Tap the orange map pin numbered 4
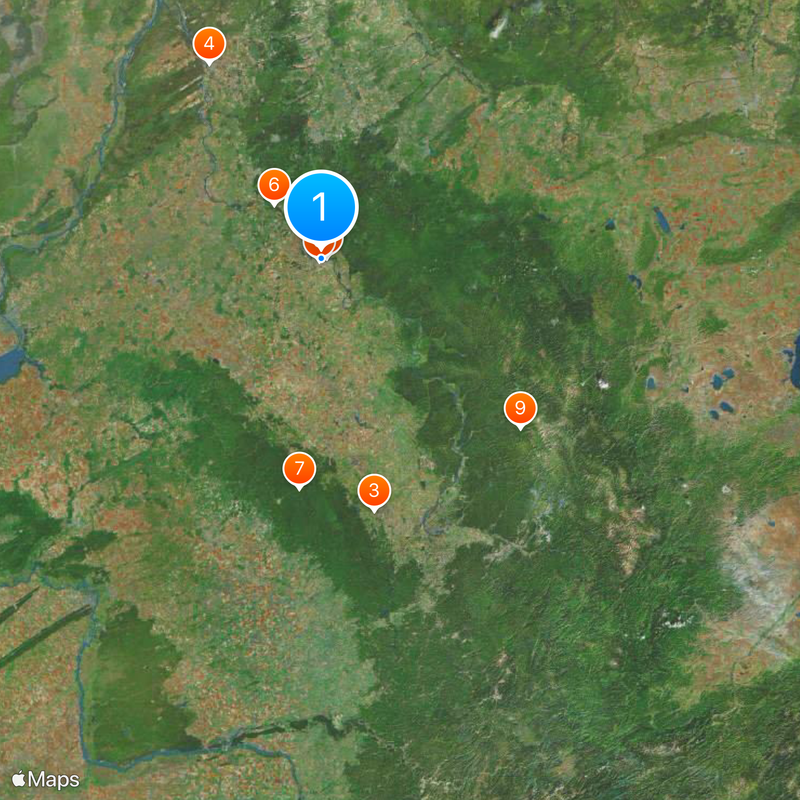Image resolution: width=800 pixels, height=800 pixels. 209,44
